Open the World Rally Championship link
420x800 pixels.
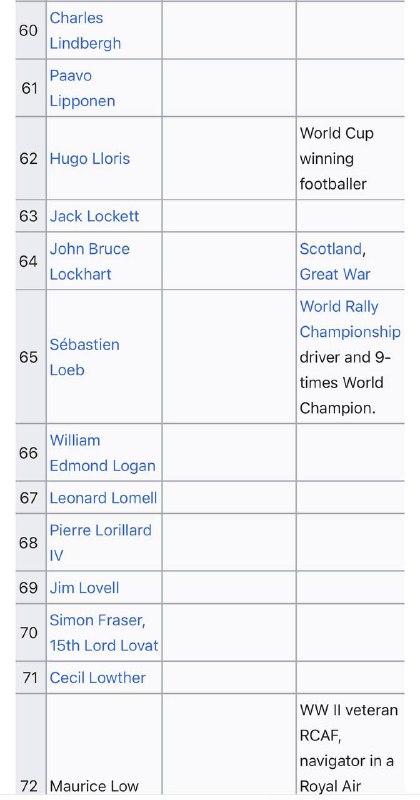pyautogui.click(x=350, y=319)
